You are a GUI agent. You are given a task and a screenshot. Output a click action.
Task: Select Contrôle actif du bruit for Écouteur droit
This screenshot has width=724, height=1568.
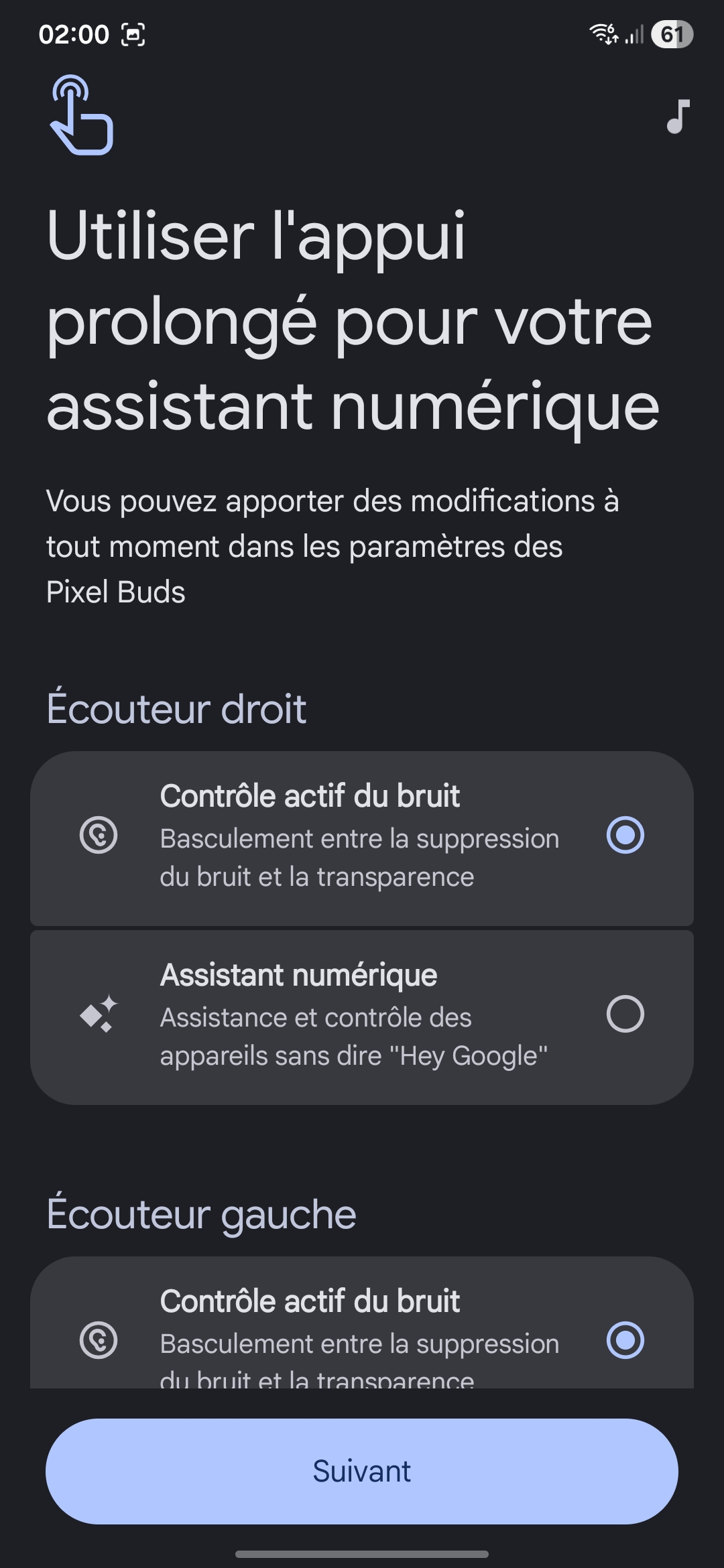point(625,835)
